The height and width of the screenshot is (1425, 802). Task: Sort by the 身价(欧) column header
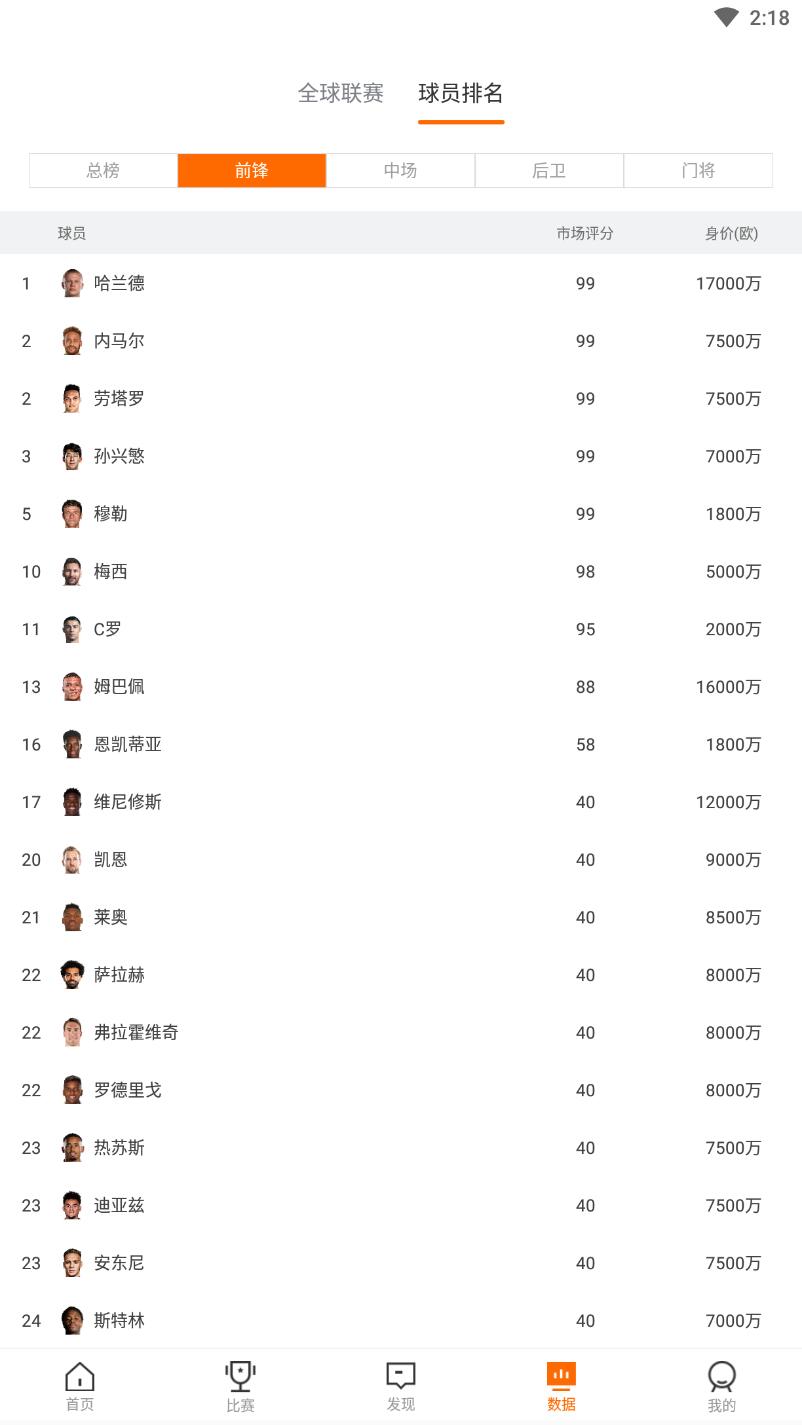(x=731, y=232)
